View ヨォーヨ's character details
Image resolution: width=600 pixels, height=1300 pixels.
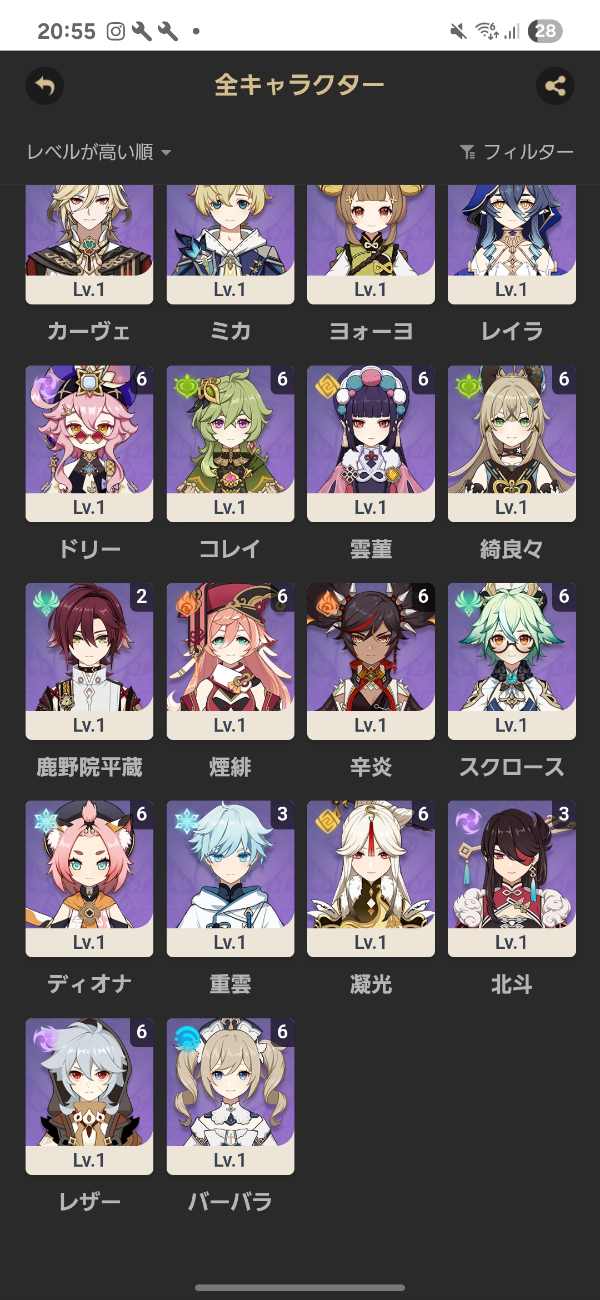371,245
